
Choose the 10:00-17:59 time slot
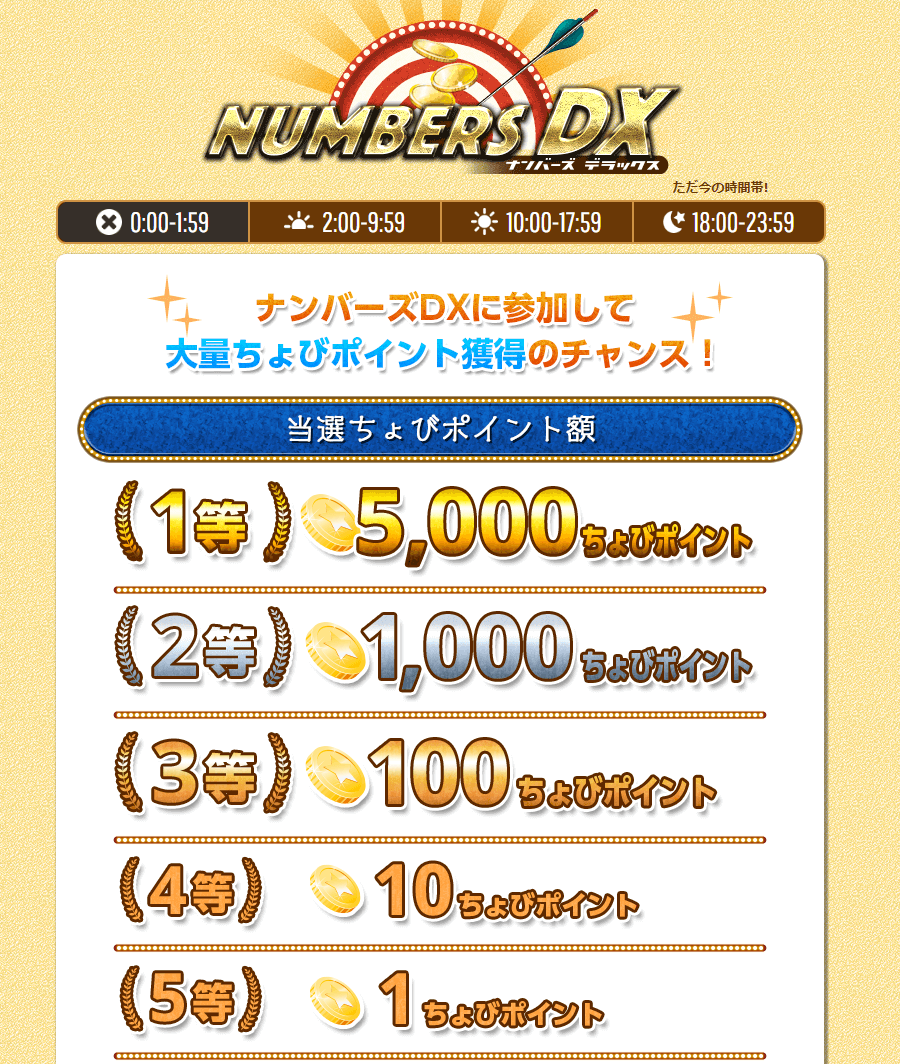click(x=537, y=222)
